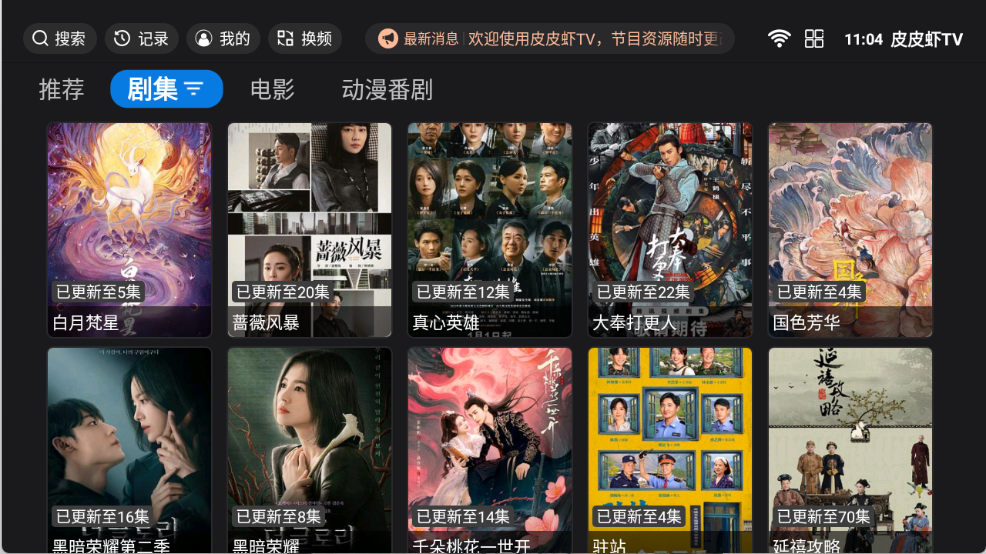Open the 延禧攻略 series card

pyautogui.click(x=850, y=450)
